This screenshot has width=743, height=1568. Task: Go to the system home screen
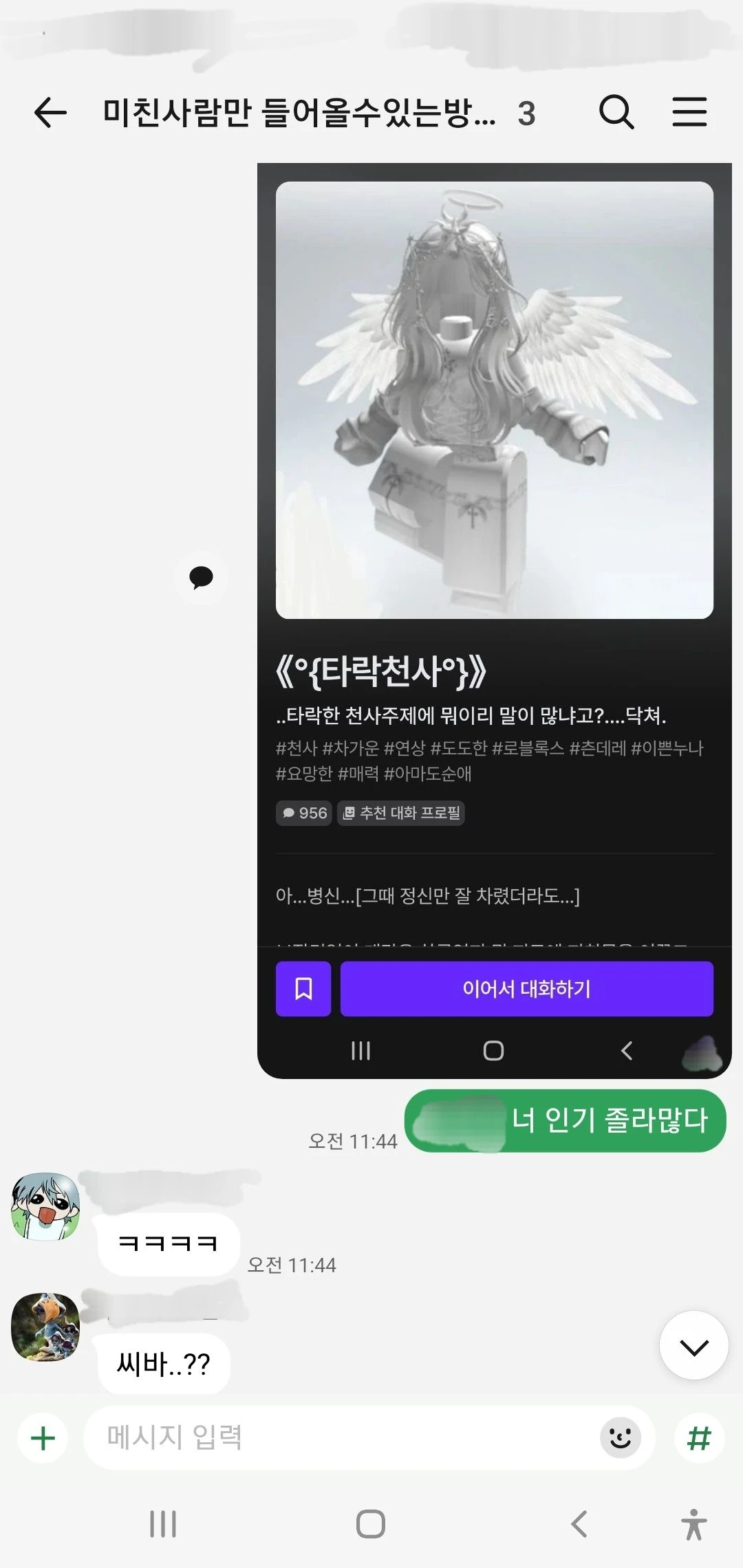(371, 1524)
